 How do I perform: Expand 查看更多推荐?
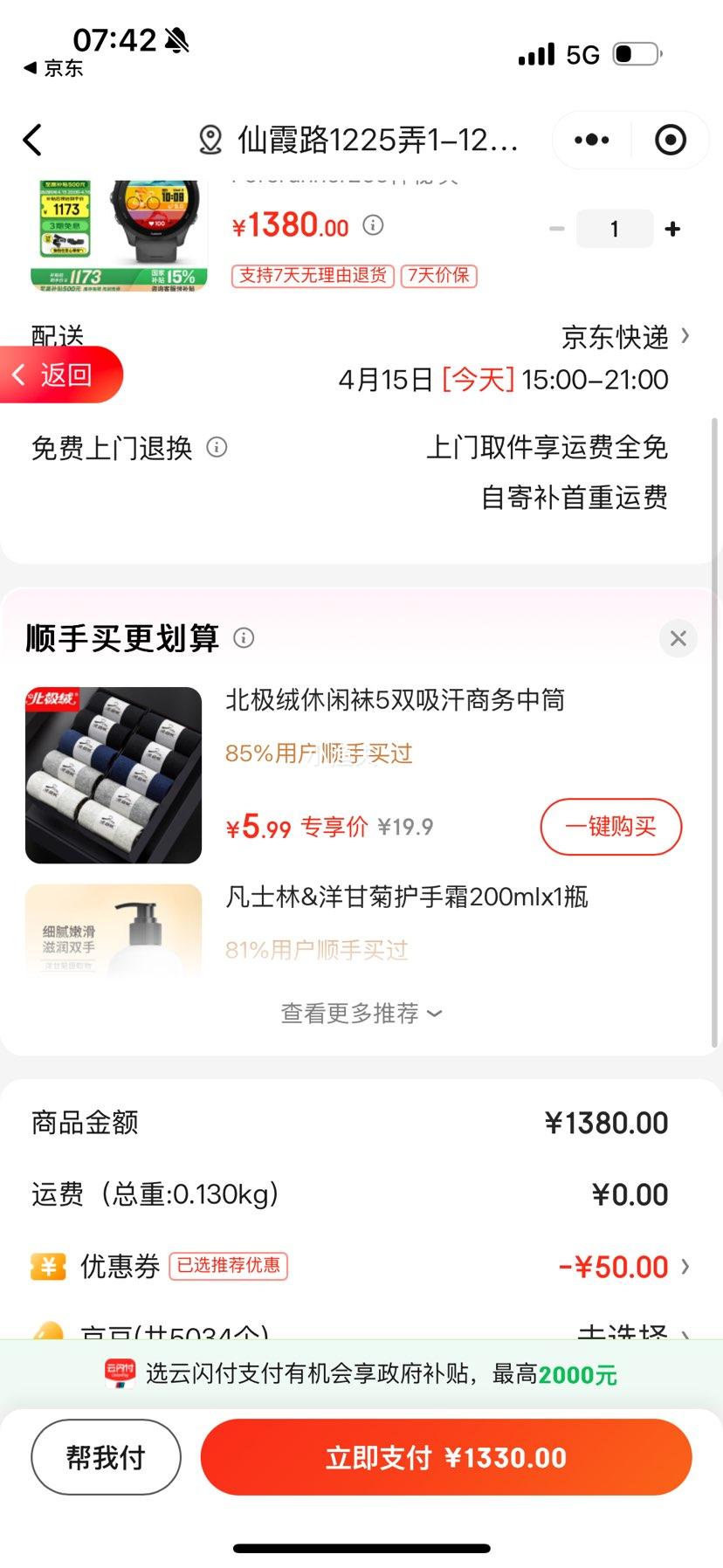pyautogui.click(x=361, y=1013)
